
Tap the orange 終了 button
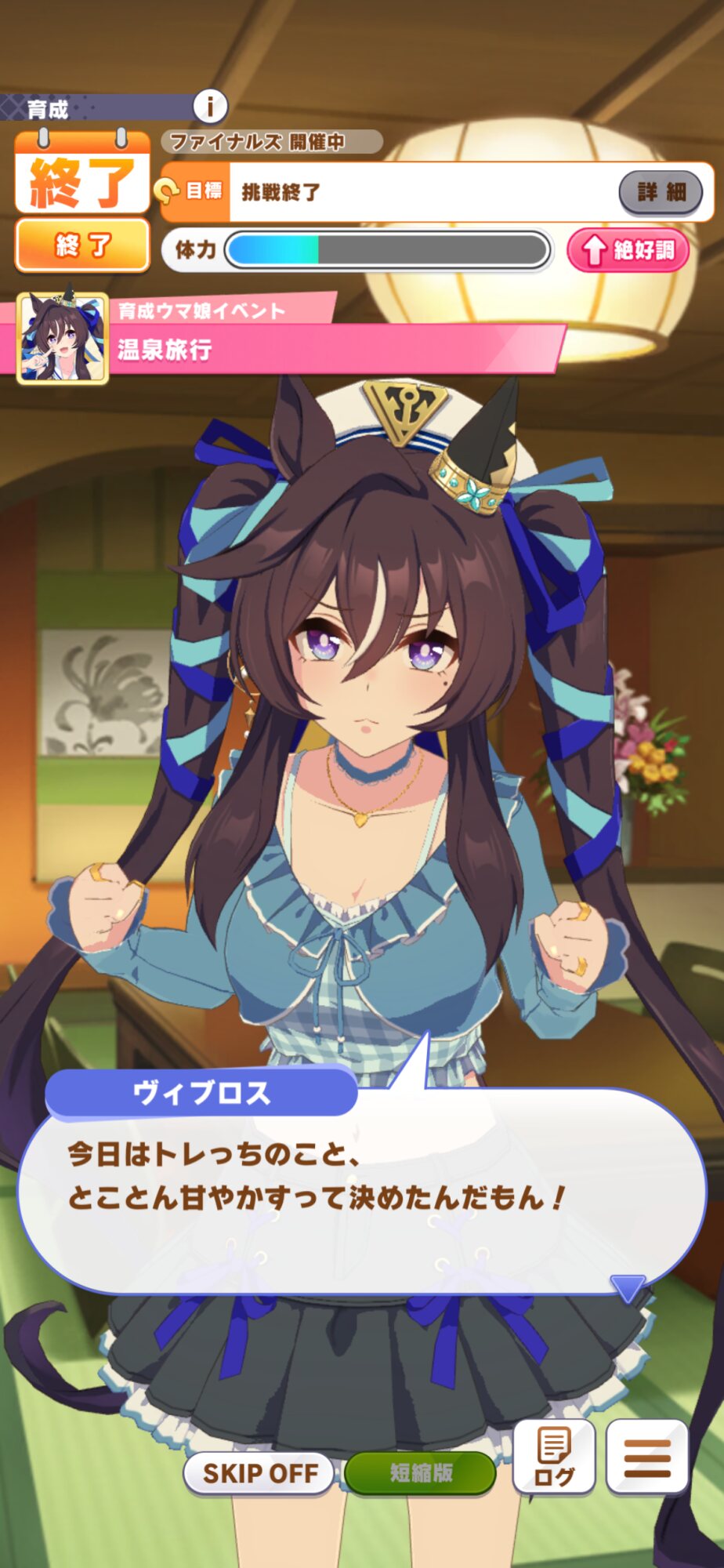click(x=82, y=245)
